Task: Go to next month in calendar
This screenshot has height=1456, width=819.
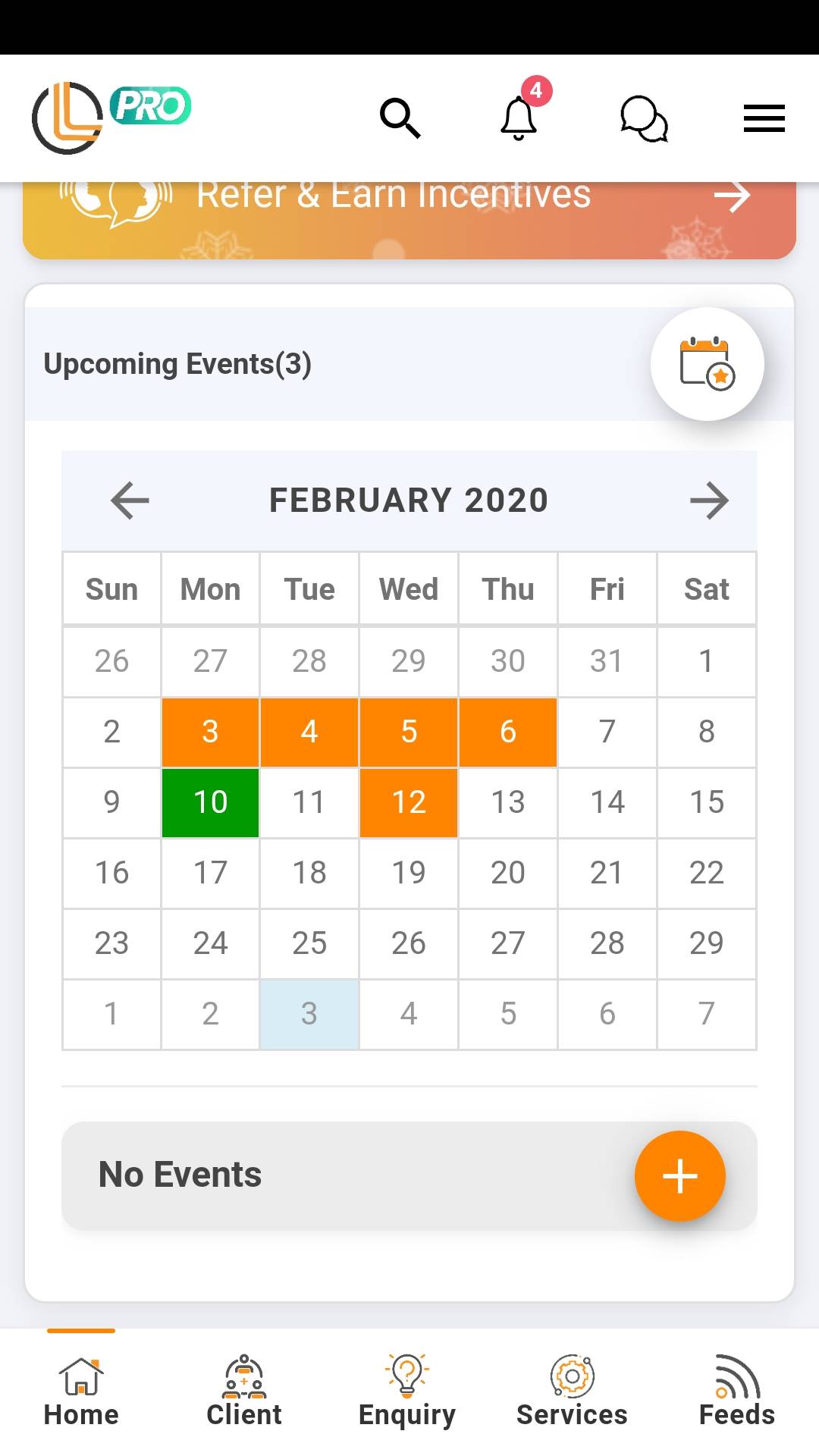Action: 709,500
